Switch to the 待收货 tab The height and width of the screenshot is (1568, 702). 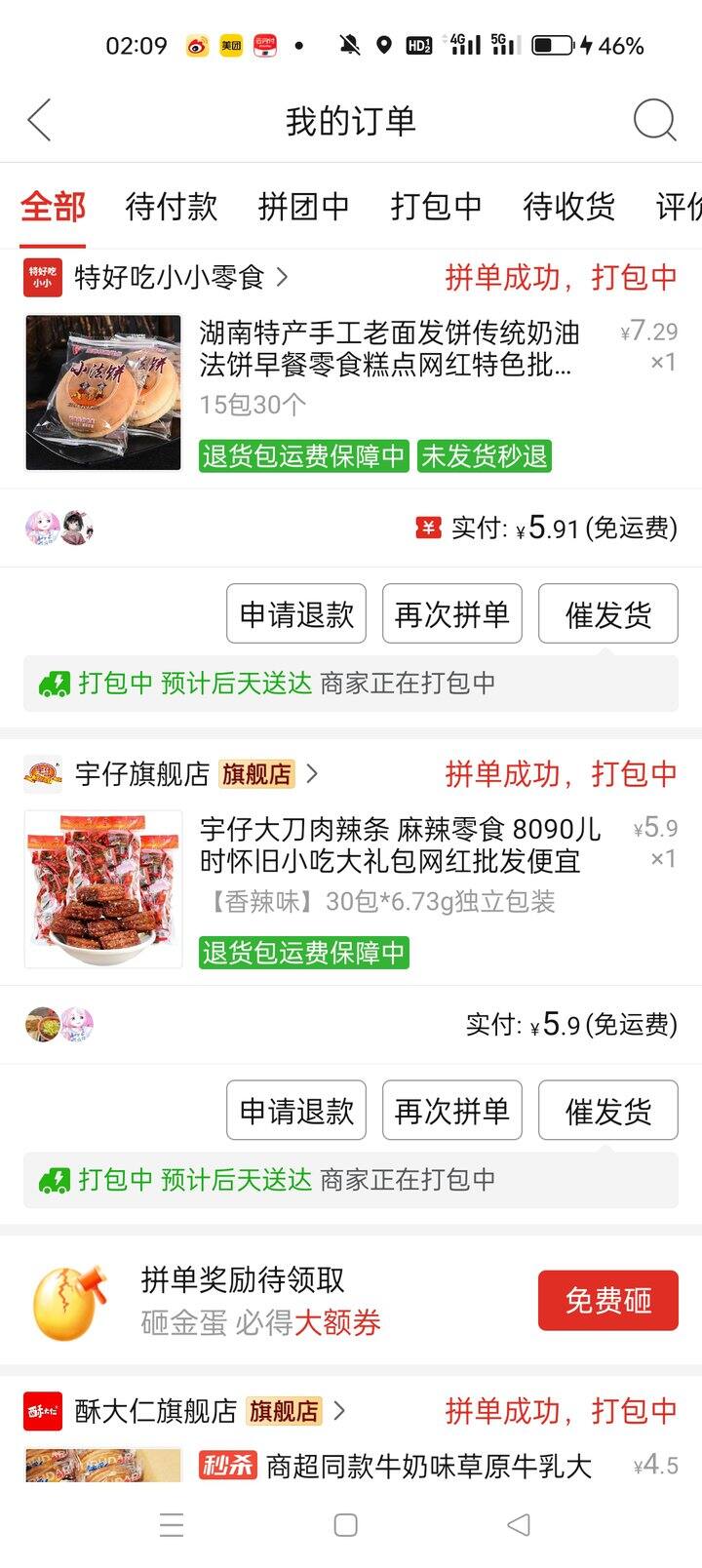569,206
